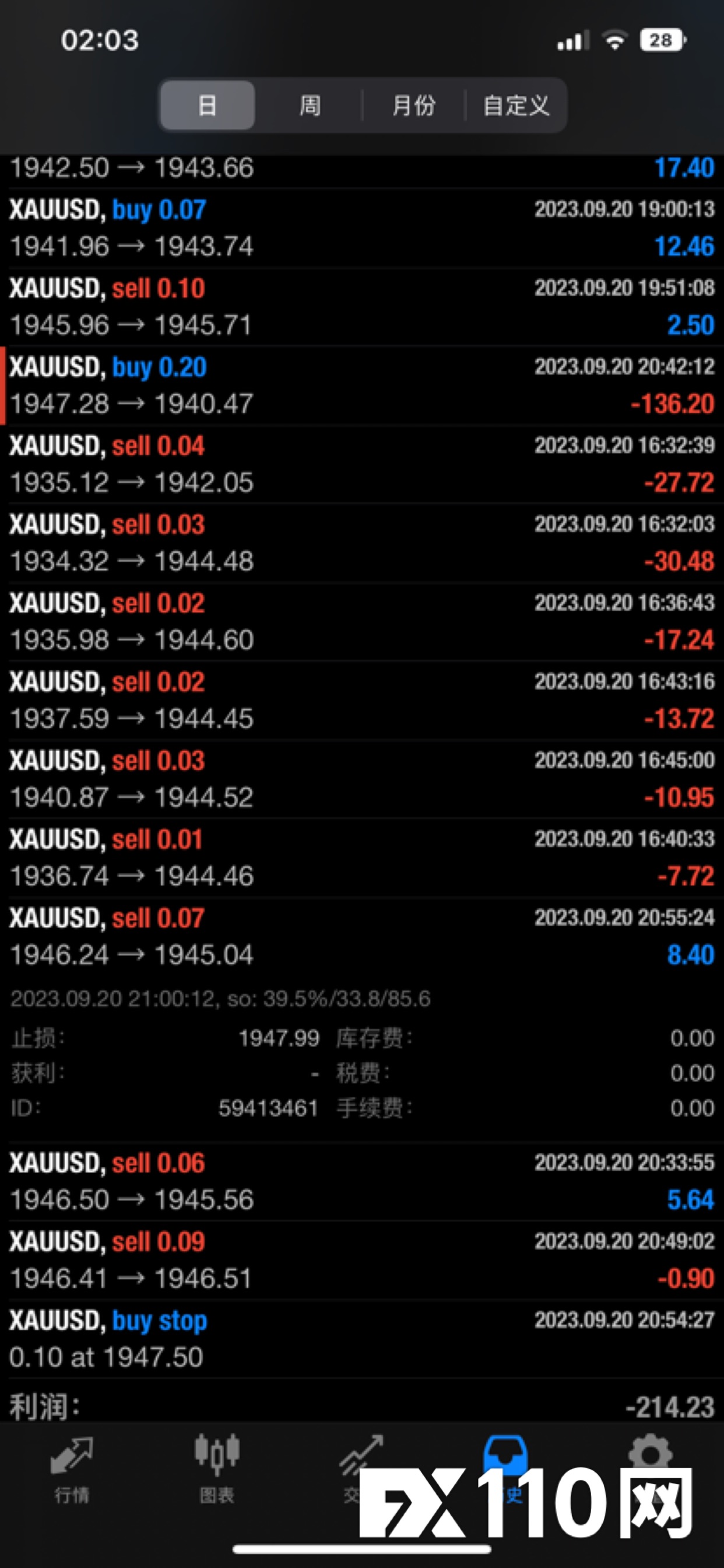Expand the sell 0.03 trade at 16:45:00

[x=362, y=779]
